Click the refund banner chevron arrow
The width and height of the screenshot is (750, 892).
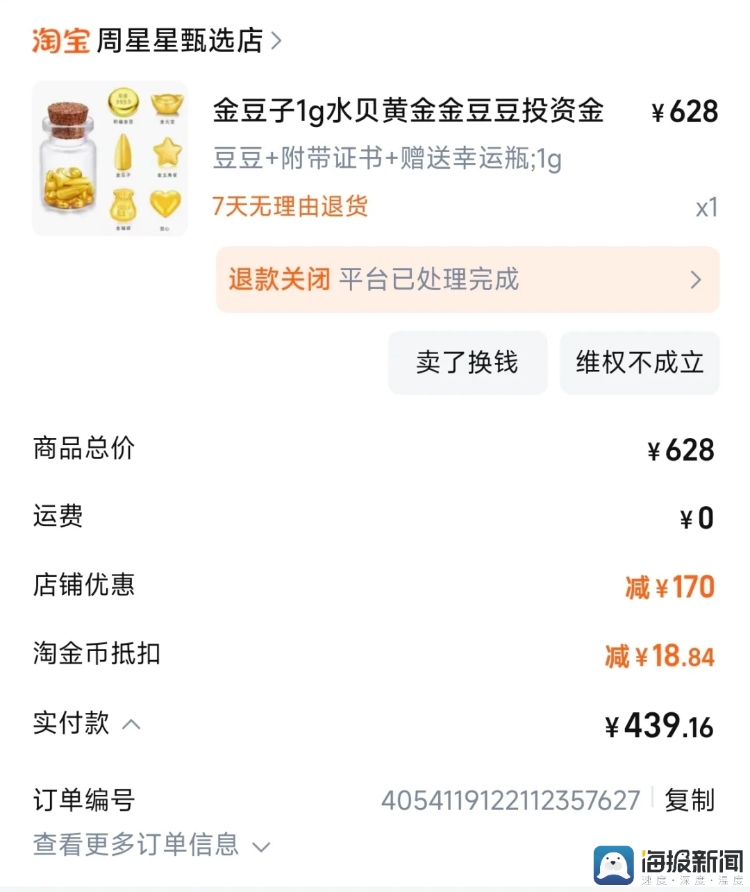click(x=696, y=279)
